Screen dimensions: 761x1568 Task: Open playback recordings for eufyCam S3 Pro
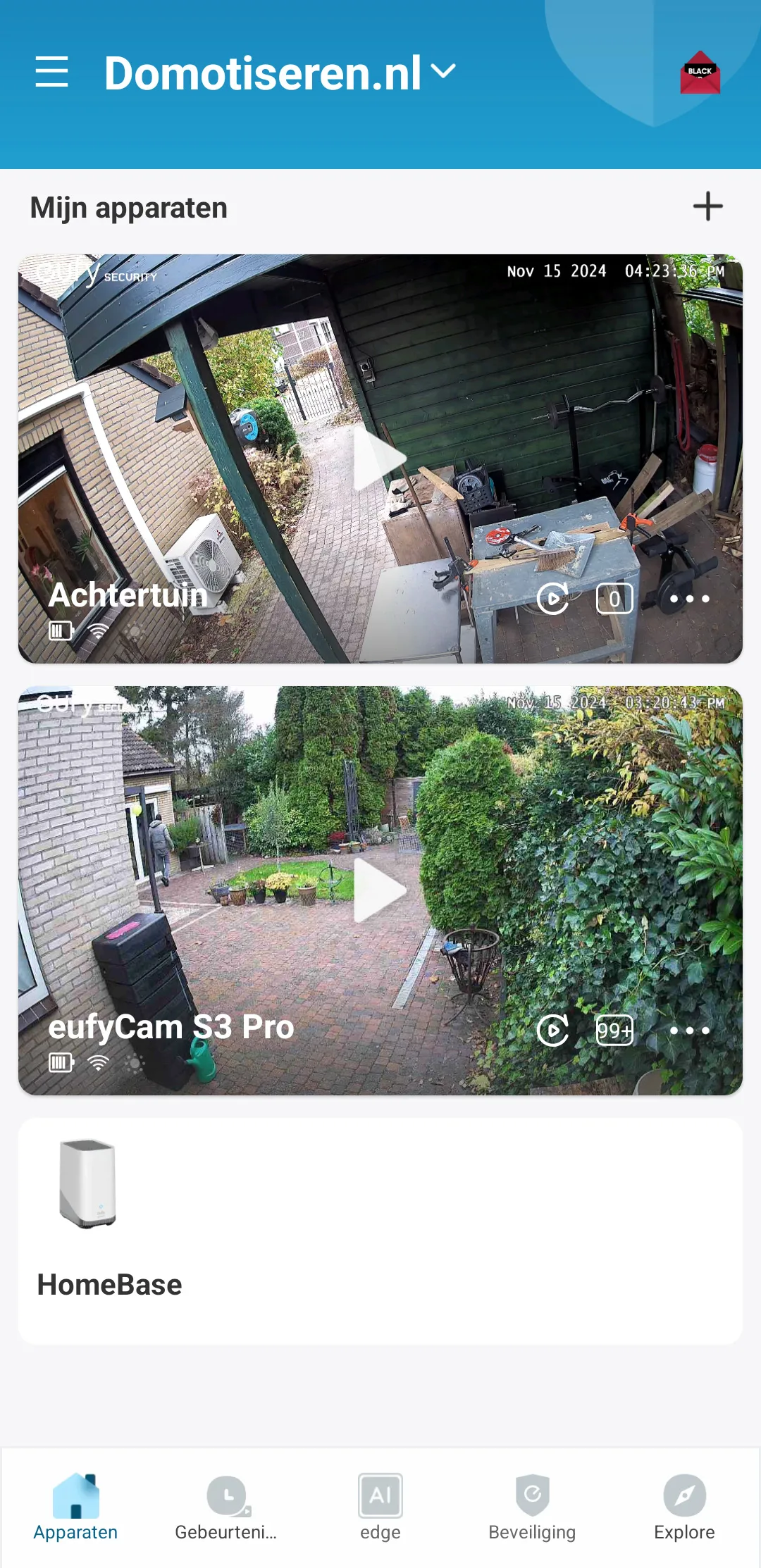[x=553, y=1031]
